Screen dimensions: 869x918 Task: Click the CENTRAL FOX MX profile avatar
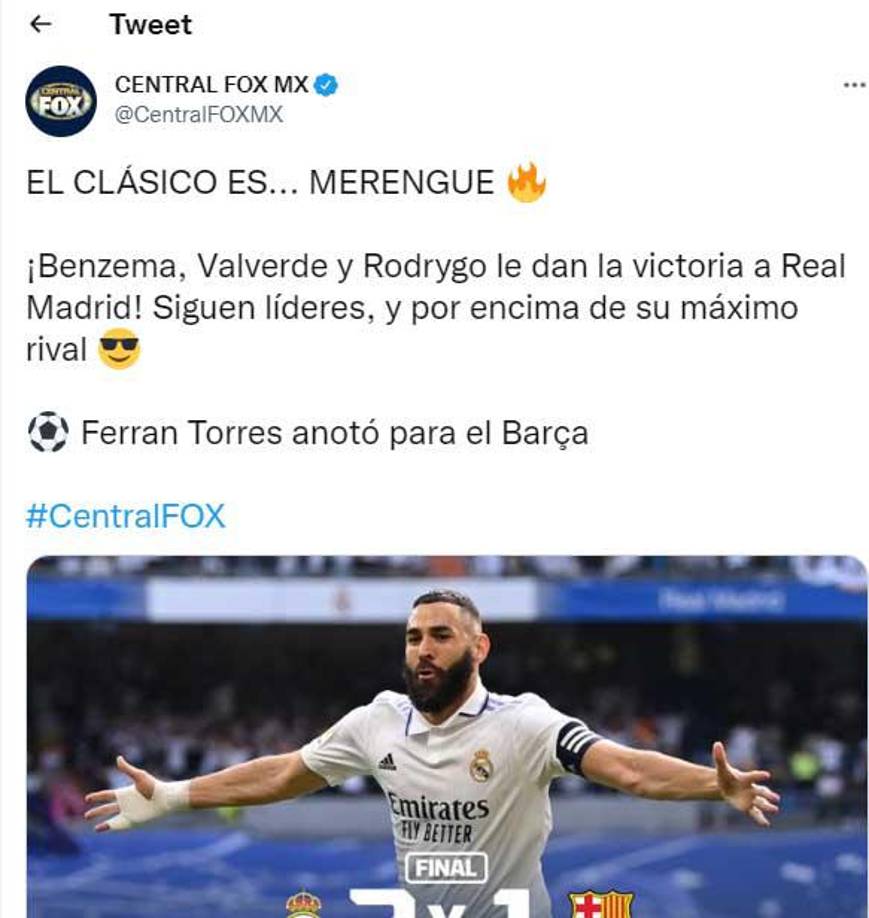click(58, 98)
